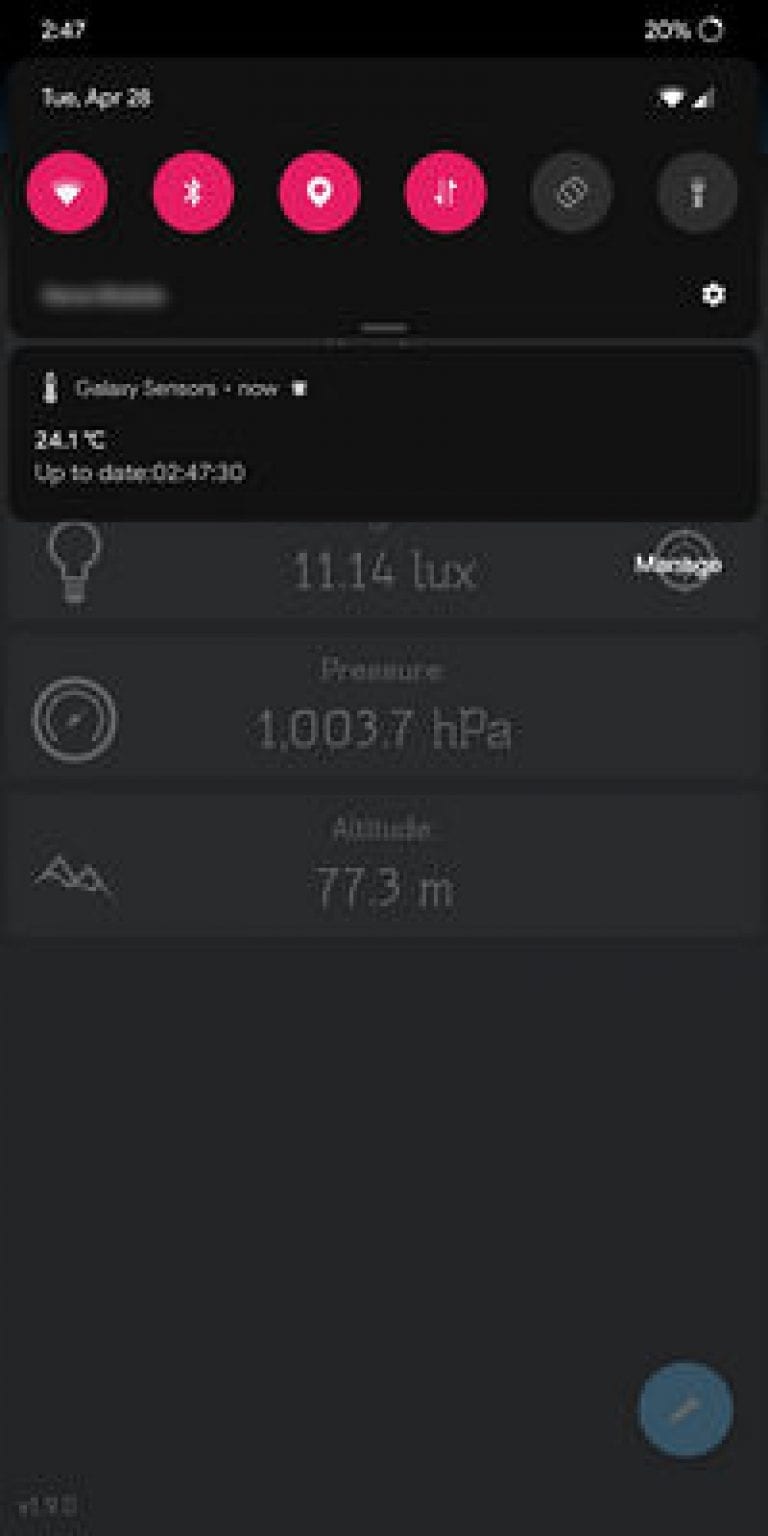Select the Pressure gauge icon
This screenshot has width=768, height=1536.
pyautogui.click(x=75, y=720)
